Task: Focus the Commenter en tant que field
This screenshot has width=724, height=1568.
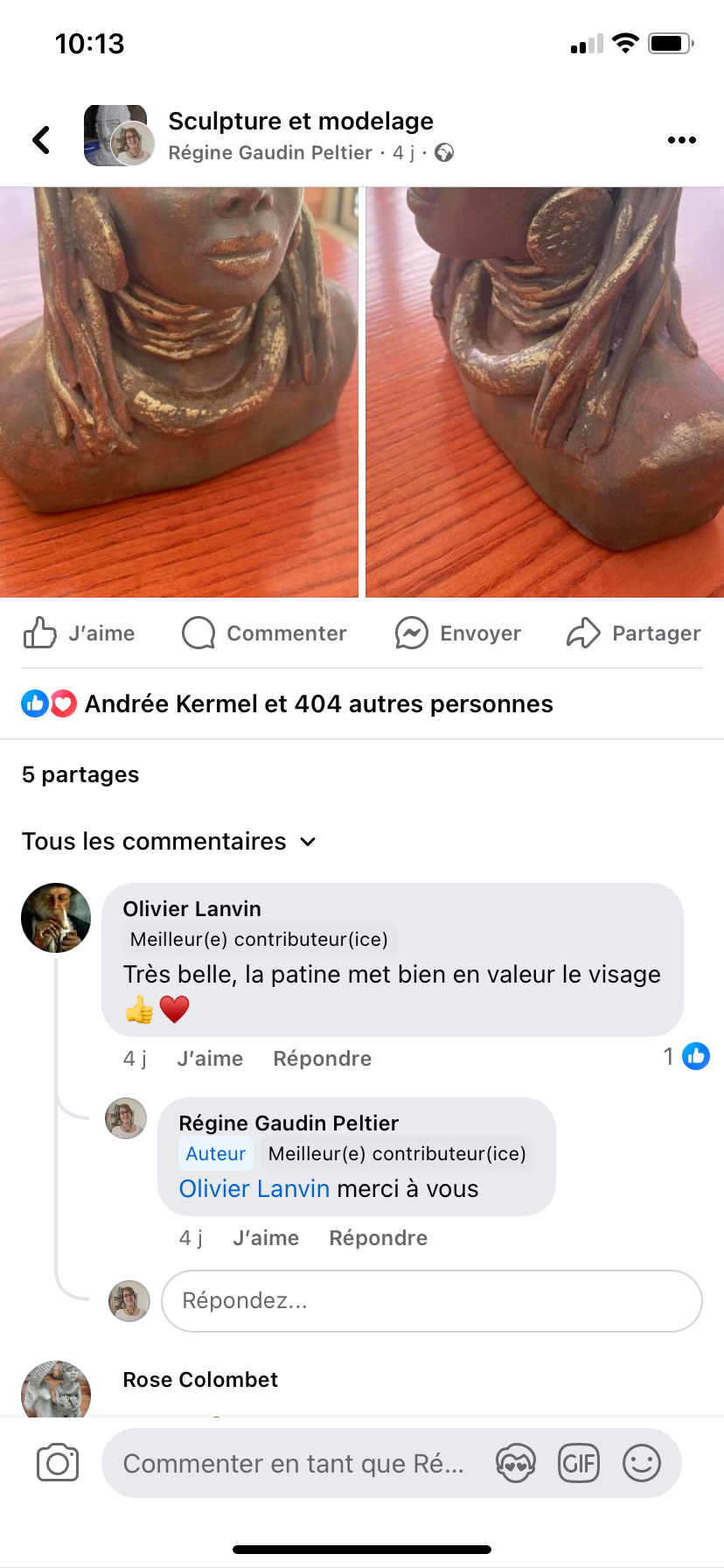Action: click(293, 1463)
